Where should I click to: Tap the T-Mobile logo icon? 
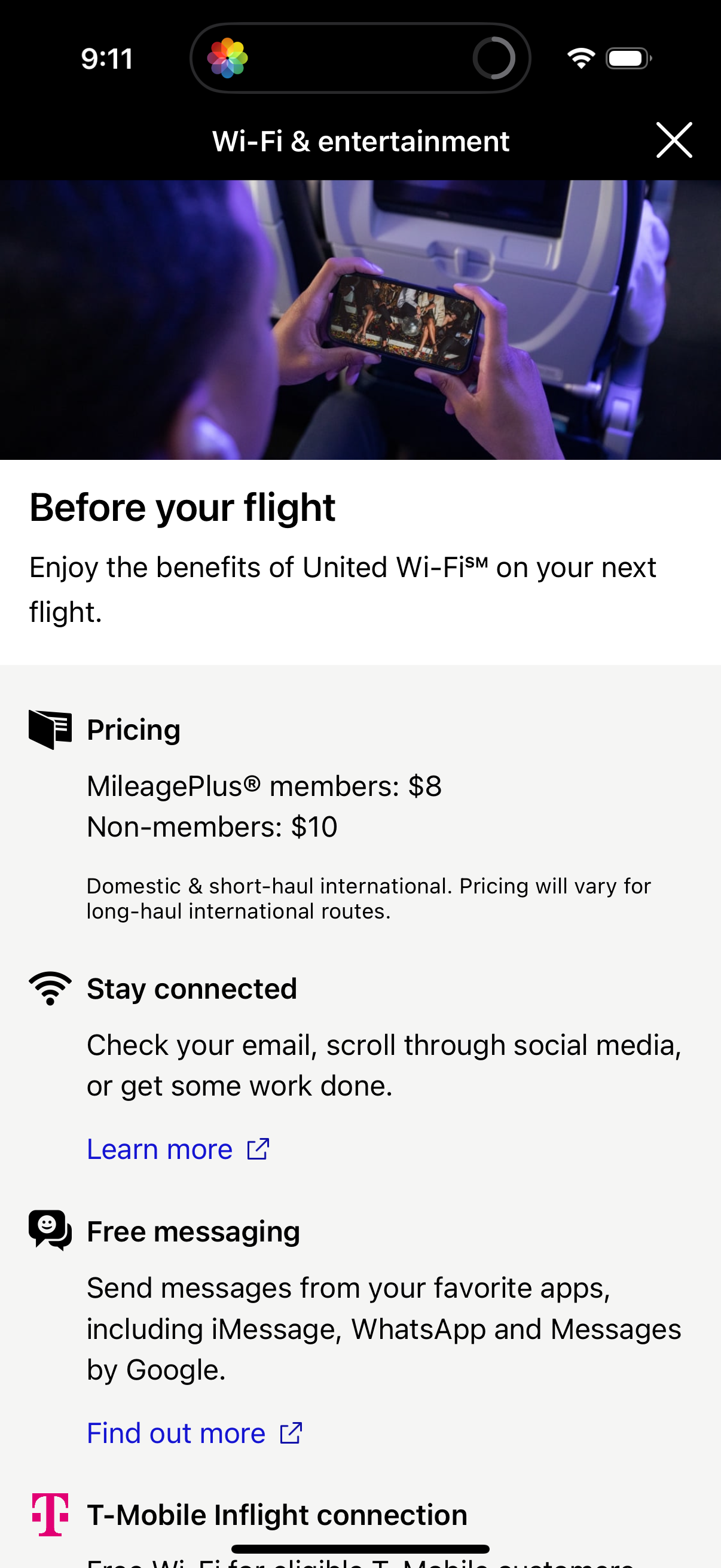[49, 1515]
